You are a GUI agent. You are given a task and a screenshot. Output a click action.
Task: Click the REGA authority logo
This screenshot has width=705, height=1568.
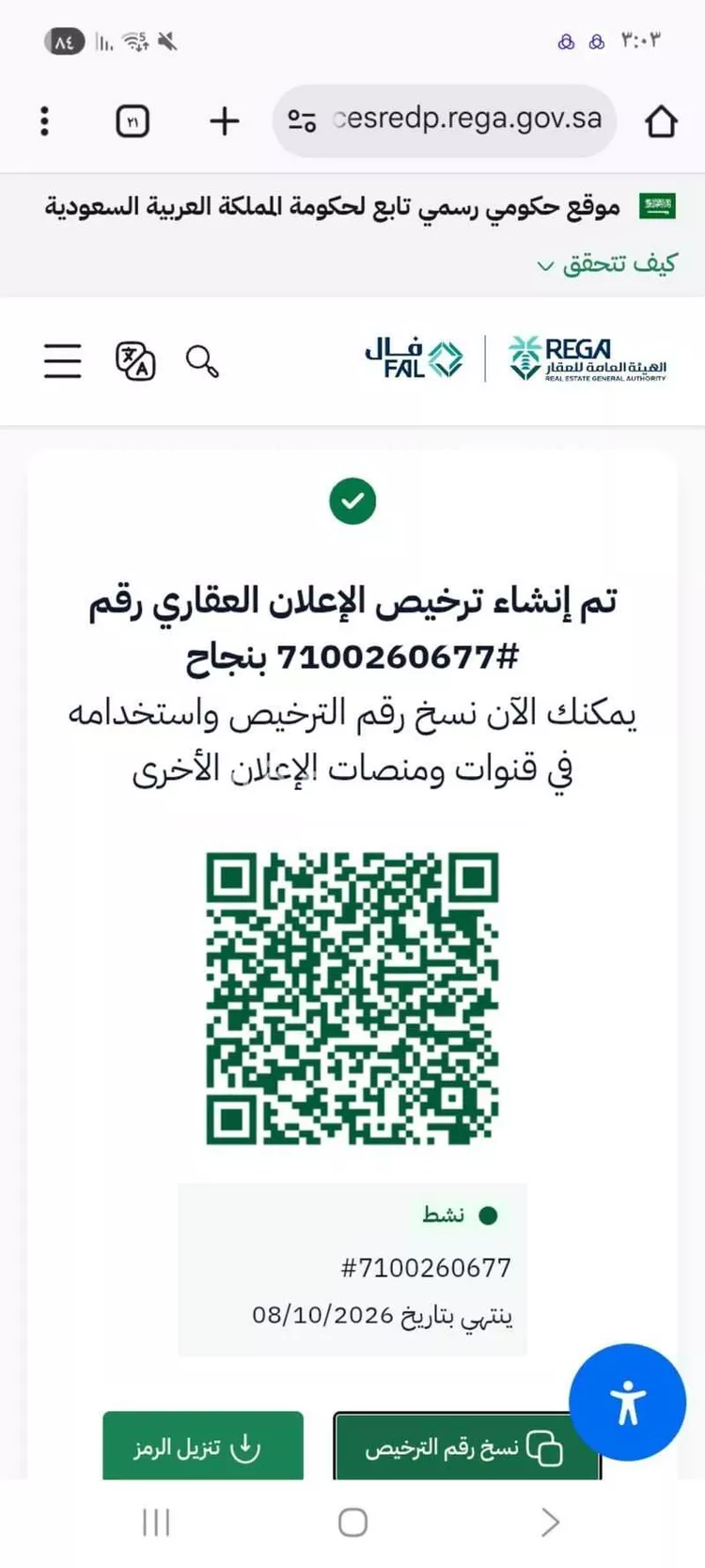point(587,360)
